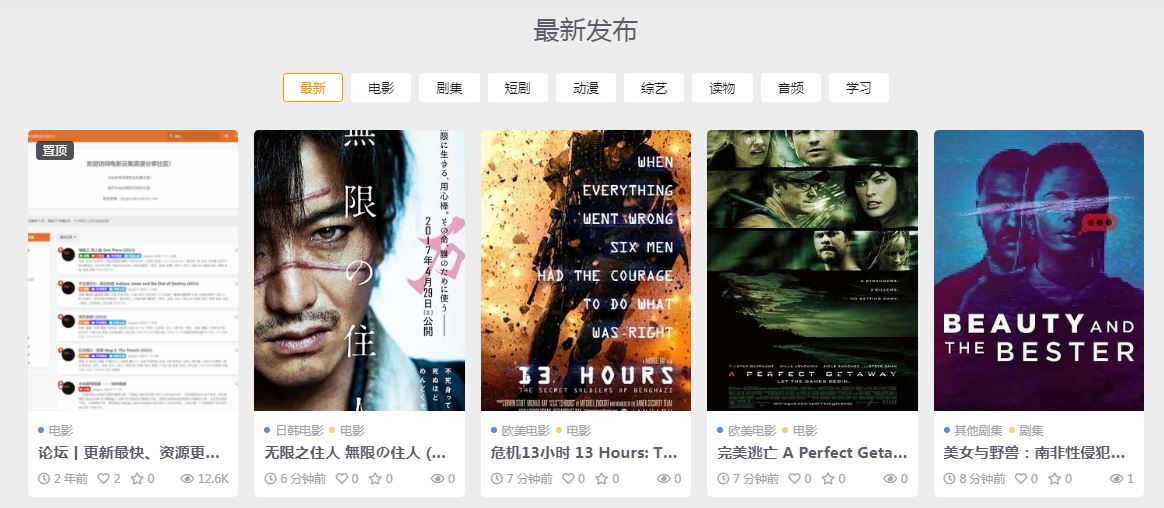Switch to the 剧集 category
The image size is (1164, 508).
(x=449, y=88)
